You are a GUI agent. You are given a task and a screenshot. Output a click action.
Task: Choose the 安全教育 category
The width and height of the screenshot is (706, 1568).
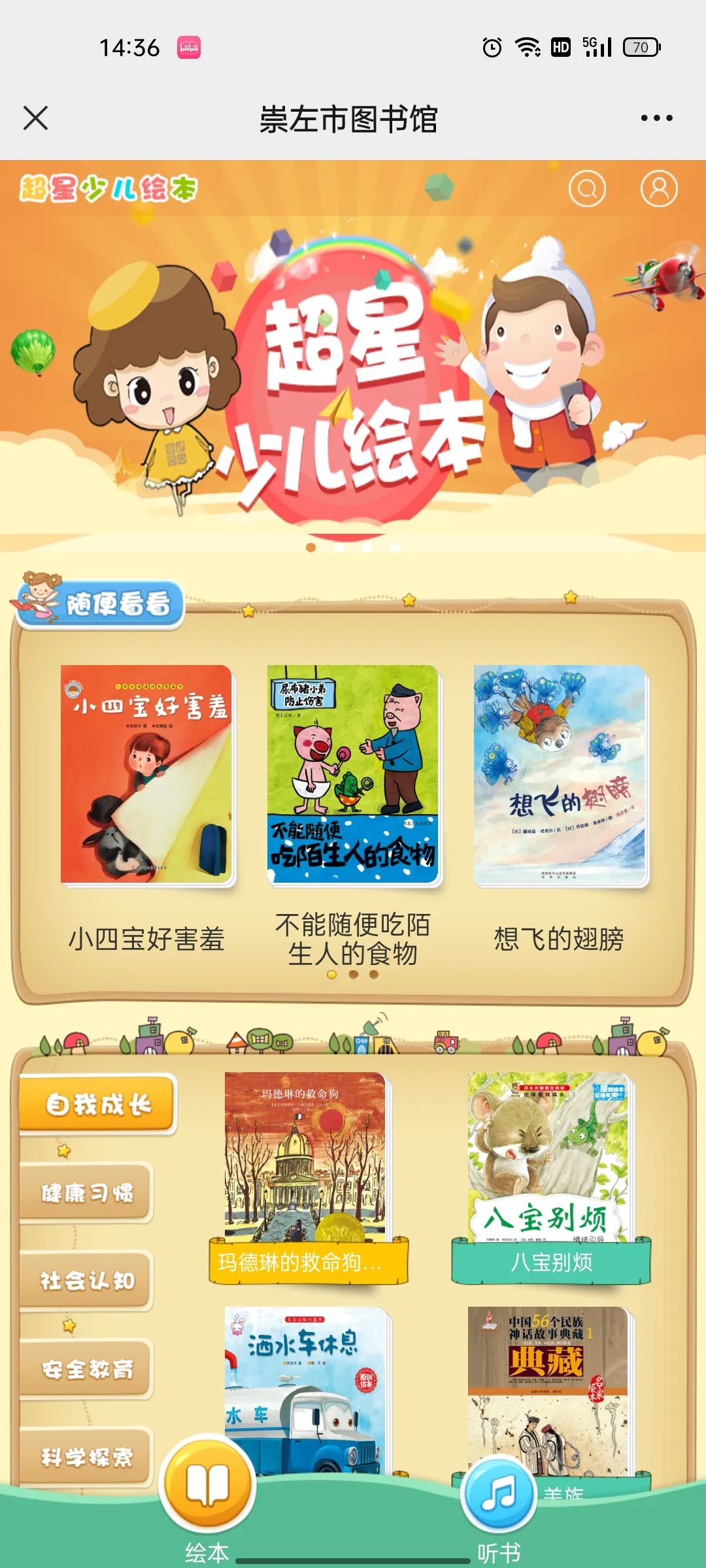click(x=88, y=1369)
